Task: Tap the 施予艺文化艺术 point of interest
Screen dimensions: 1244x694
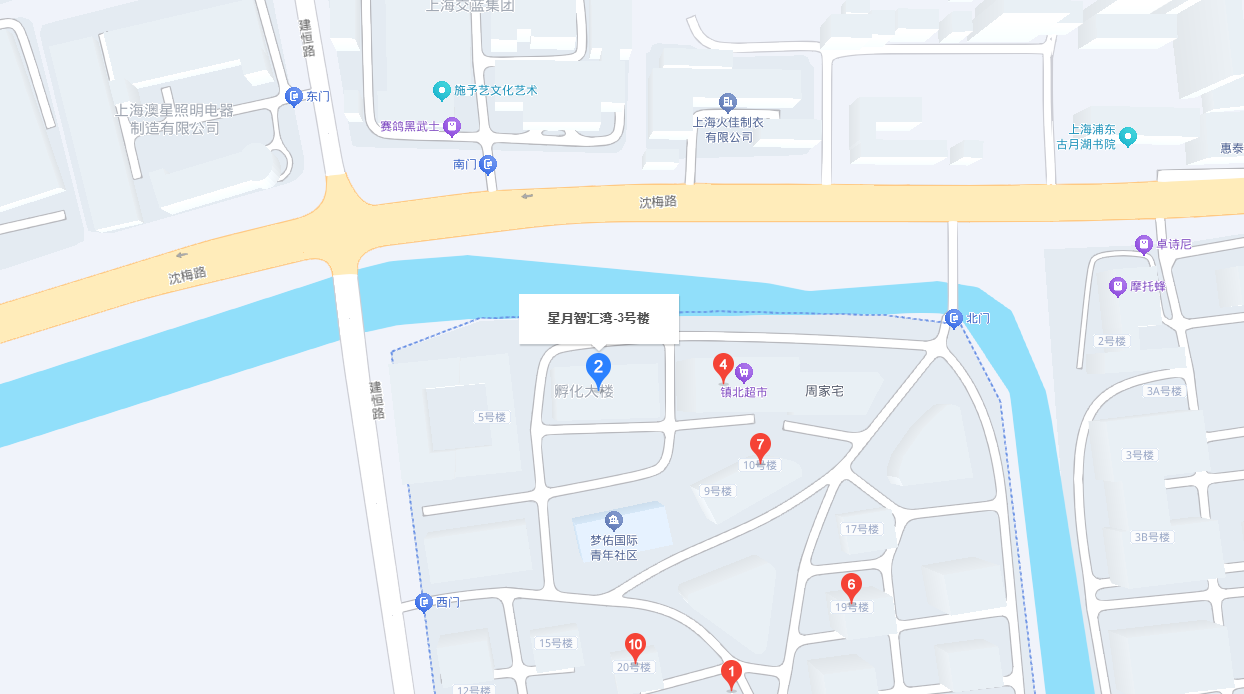Action: pyautogui.click(x=442, y=91)
